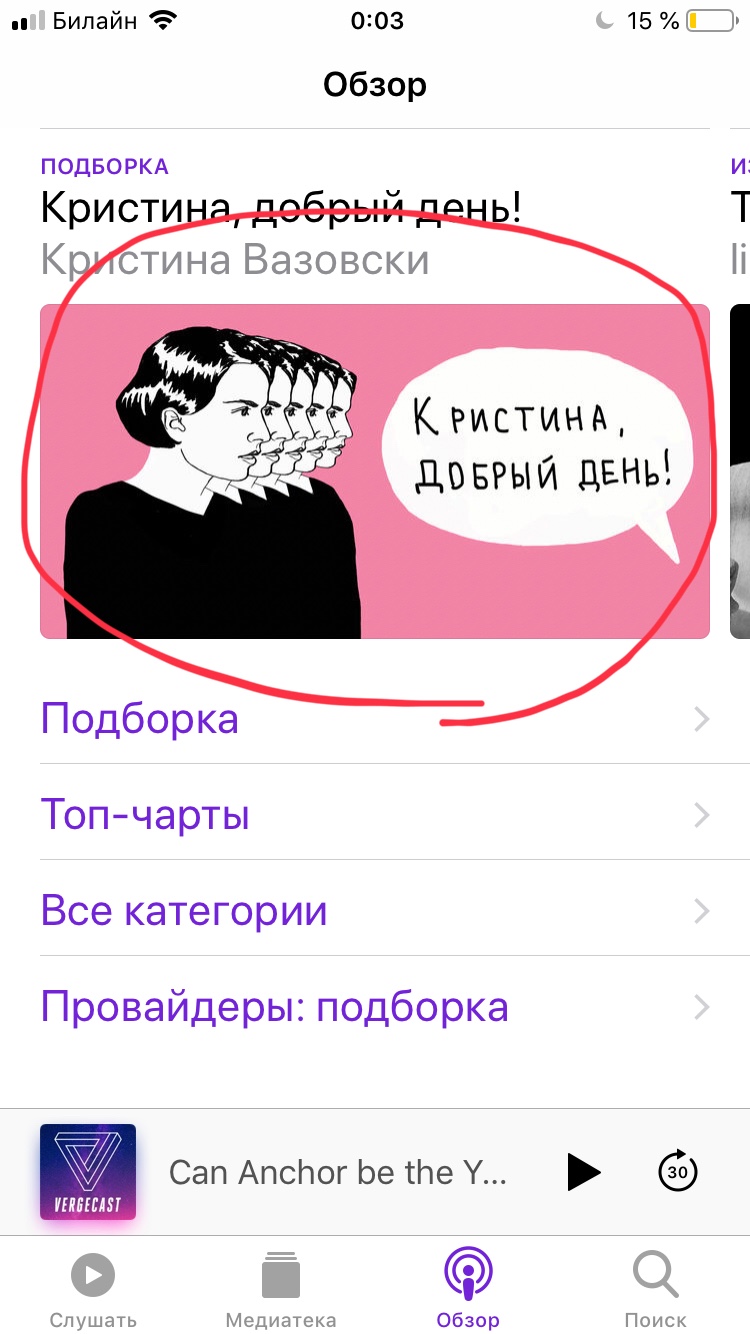Image resolution: width=750 pixels, height=1334 pixels.
Task: Skip forward 30 seconds
Action: pyautogui.click(x=677, y=1172)
